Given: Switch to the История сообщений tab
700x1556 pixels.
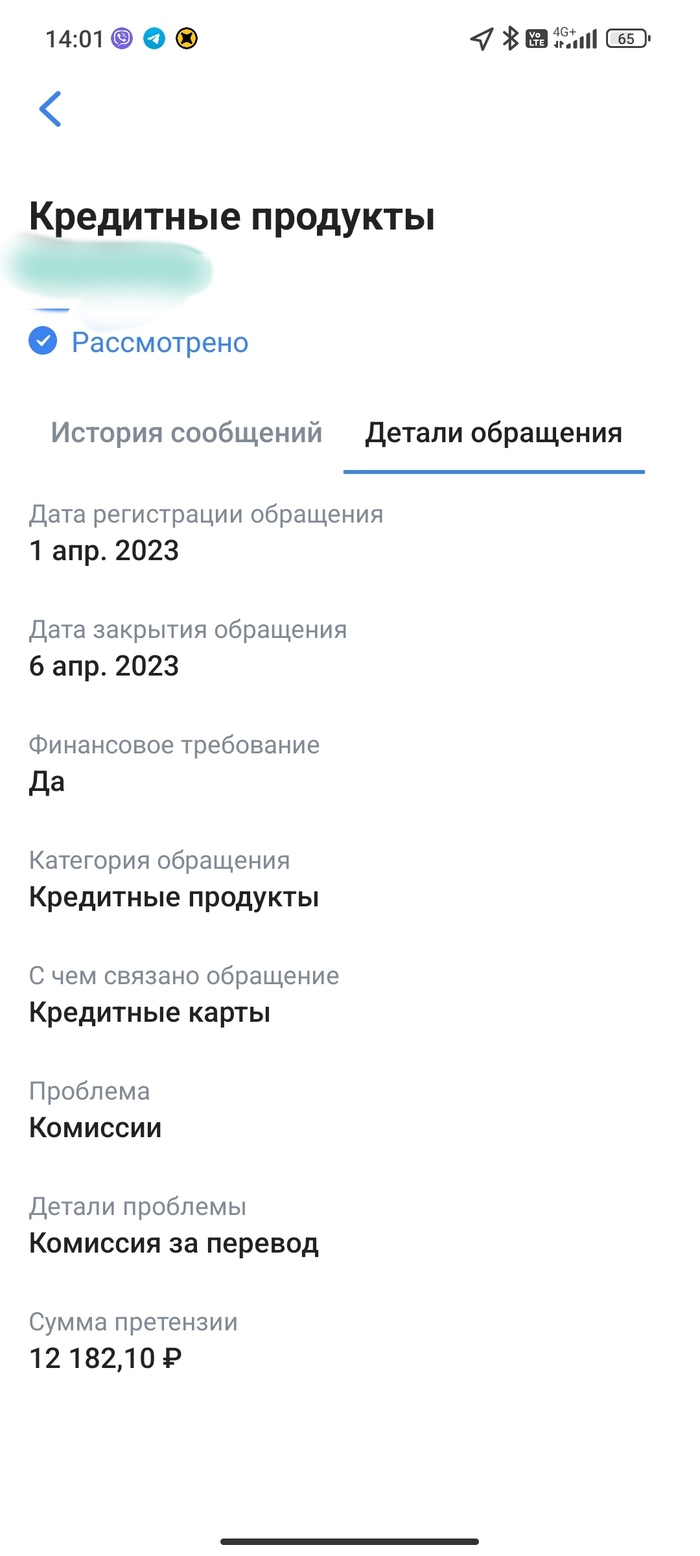Looking at the screenshot, I should [x=186, y=433].
